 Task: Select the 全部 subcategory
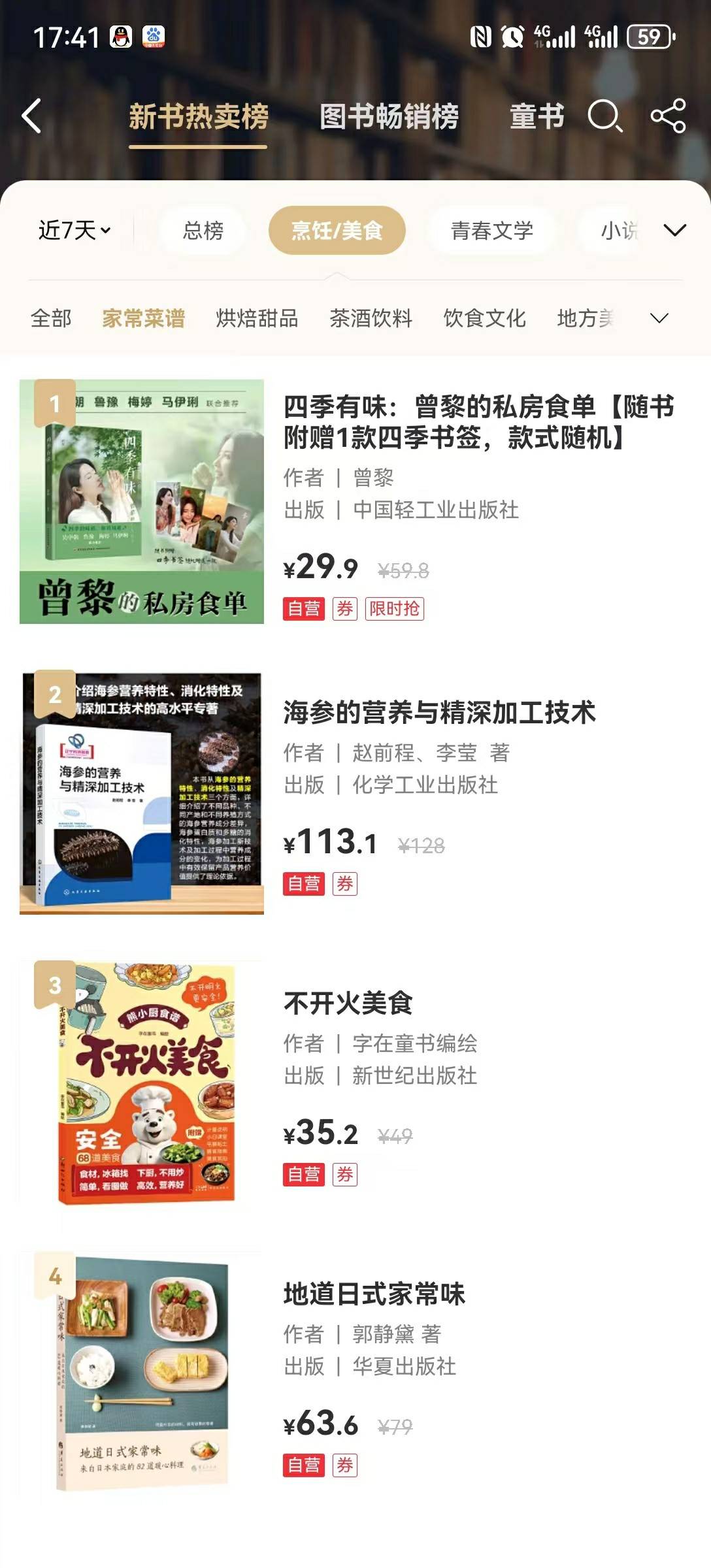(x=51, y=318)
